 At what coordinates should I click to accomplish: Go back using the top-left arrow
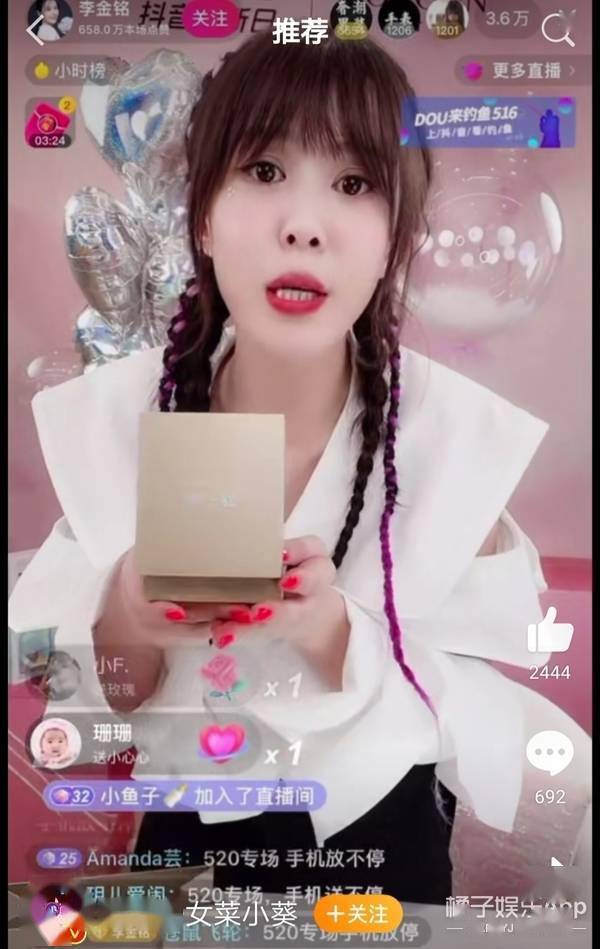coord(35,30)
